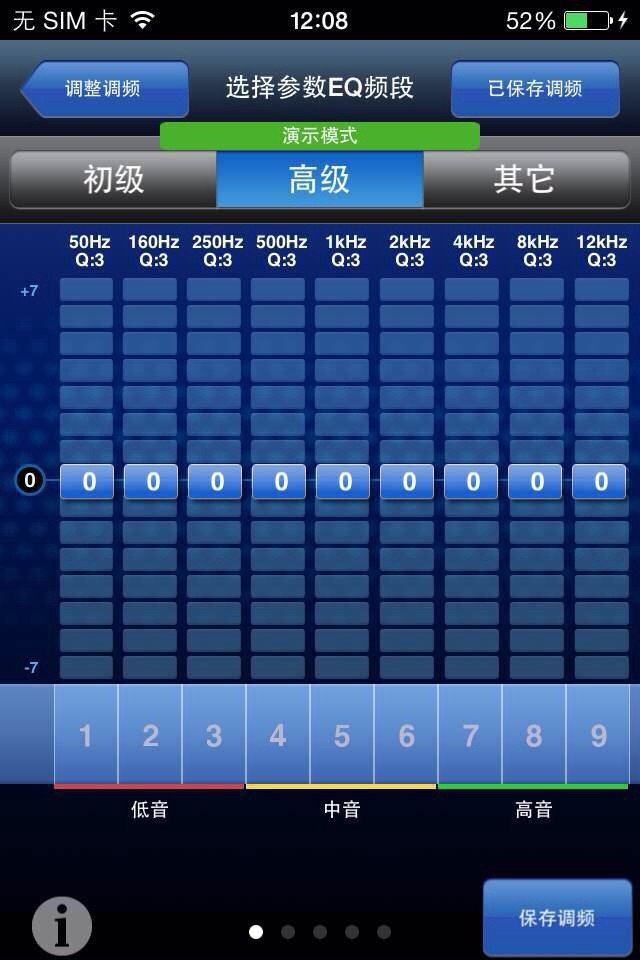The height and width of the screenshot is (960, 640).
Task: Pick EQ band 9
Action: (598, 736)
